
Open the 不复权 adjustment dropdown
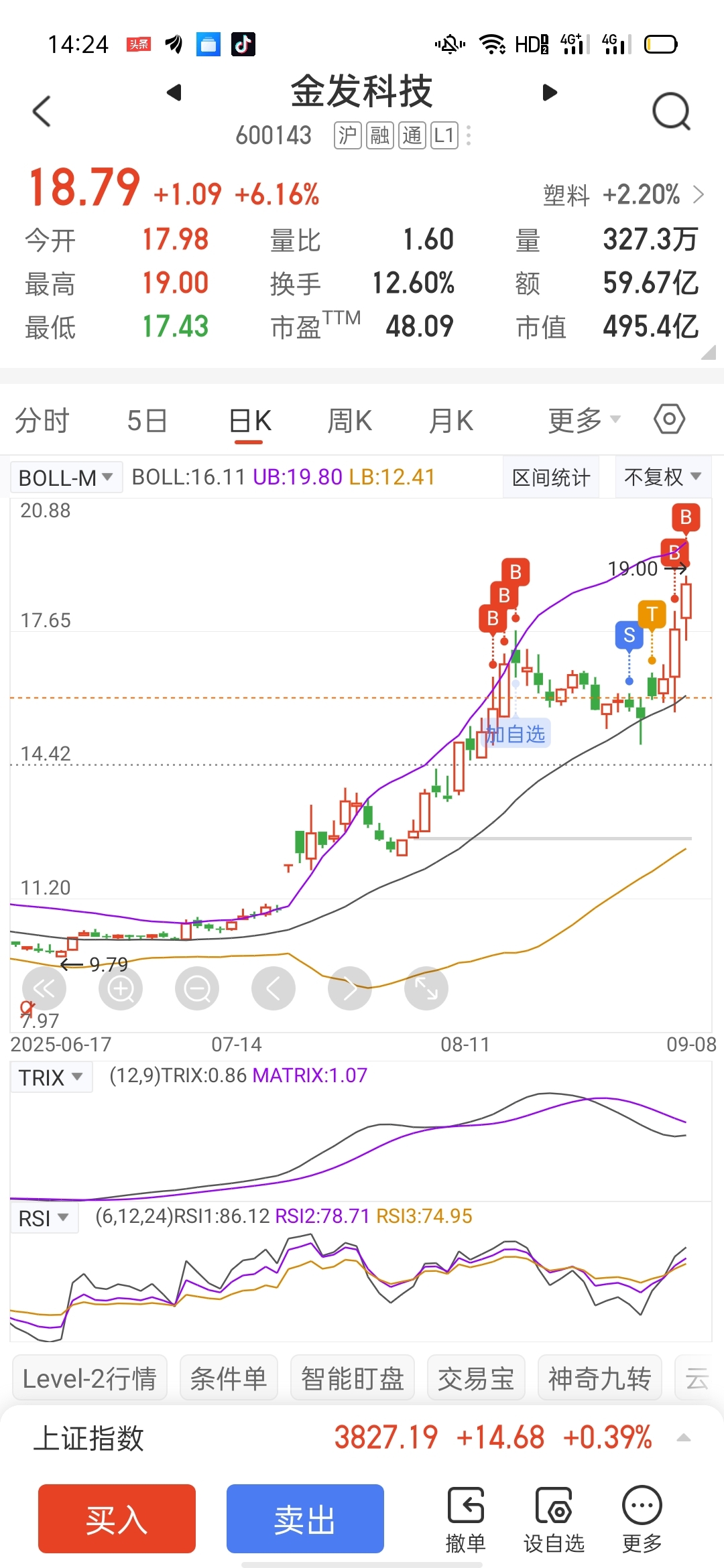tap(662, 477)
